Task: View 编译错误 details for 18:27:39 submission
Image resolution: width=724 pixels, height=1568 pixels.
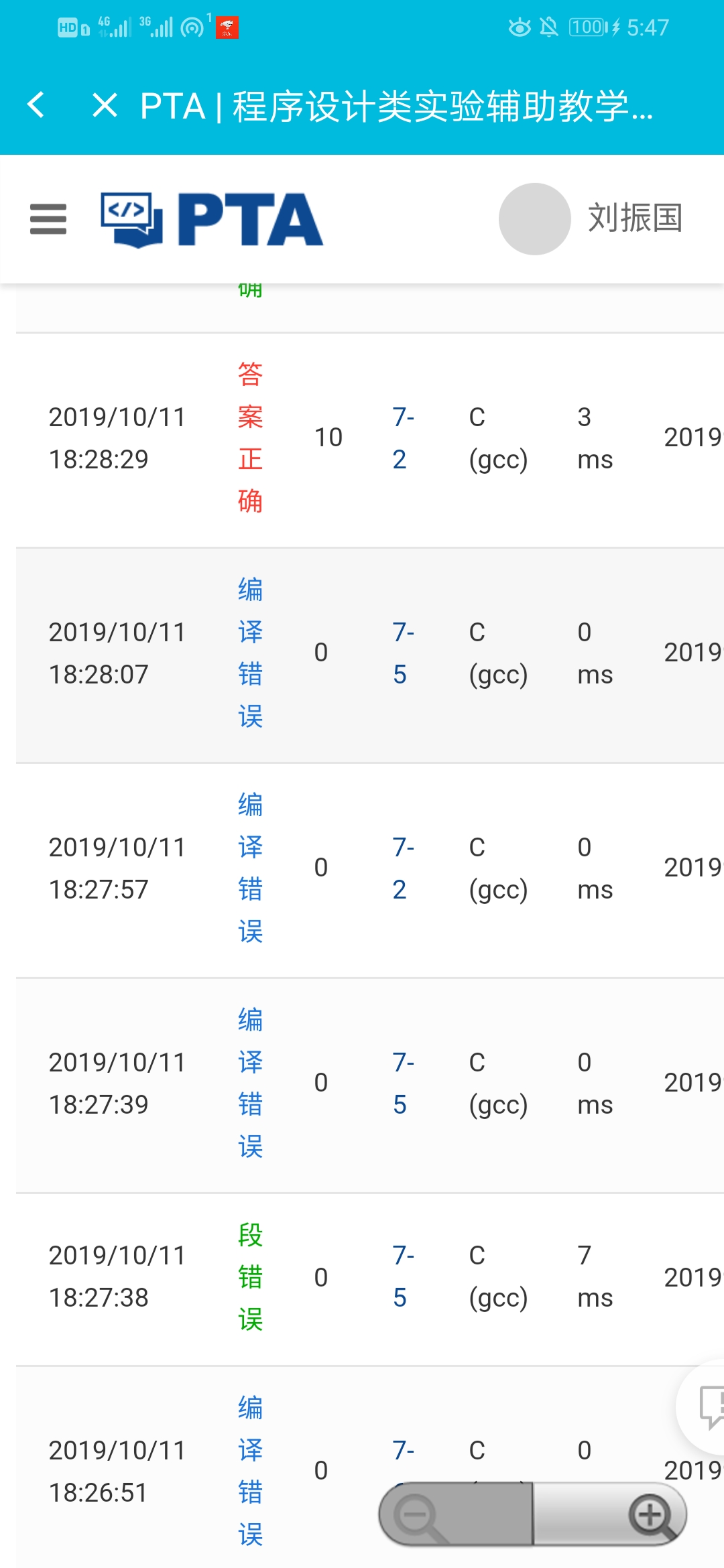Action: (x=250, y=1083)
